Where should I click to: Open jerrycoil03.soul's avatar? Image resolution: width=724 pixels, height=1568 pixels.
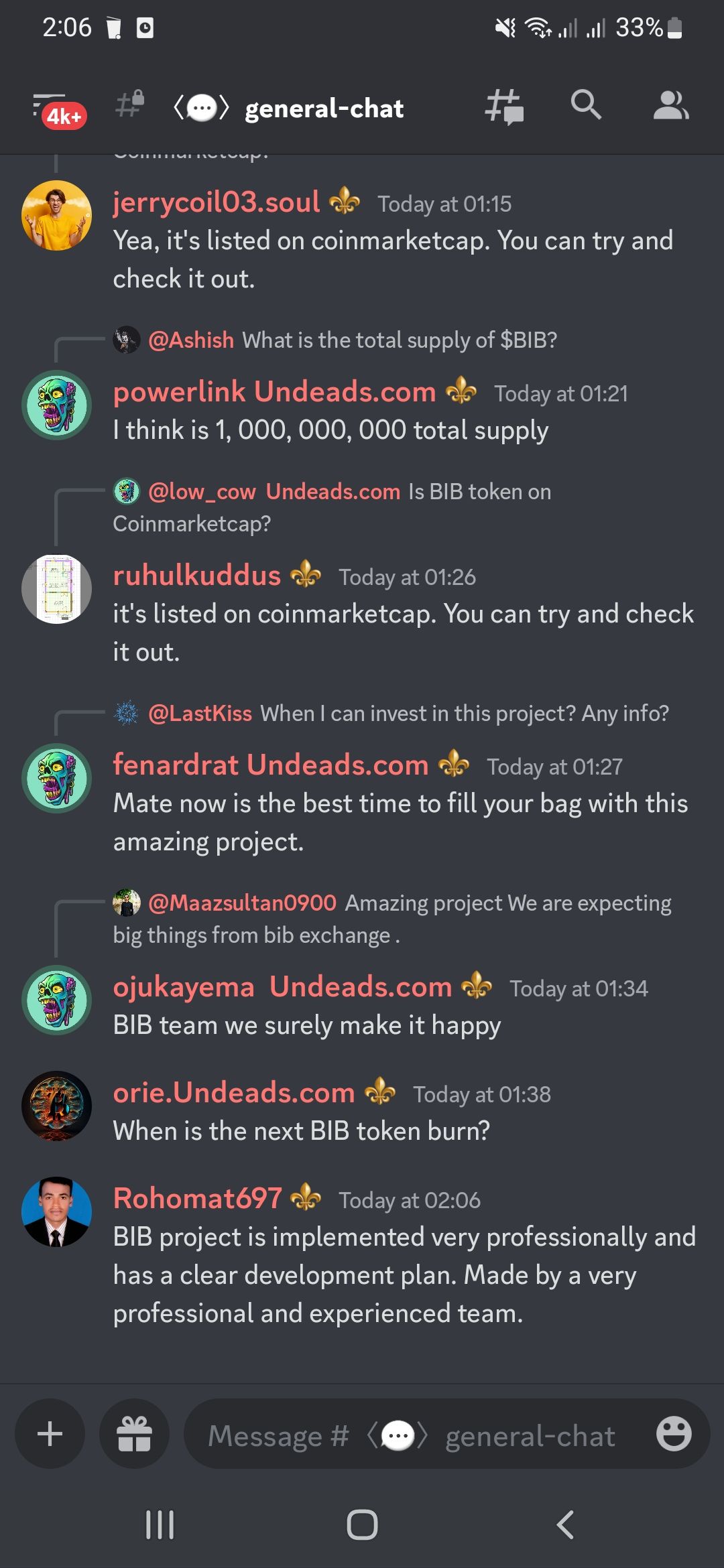click(x=57, y=215)
